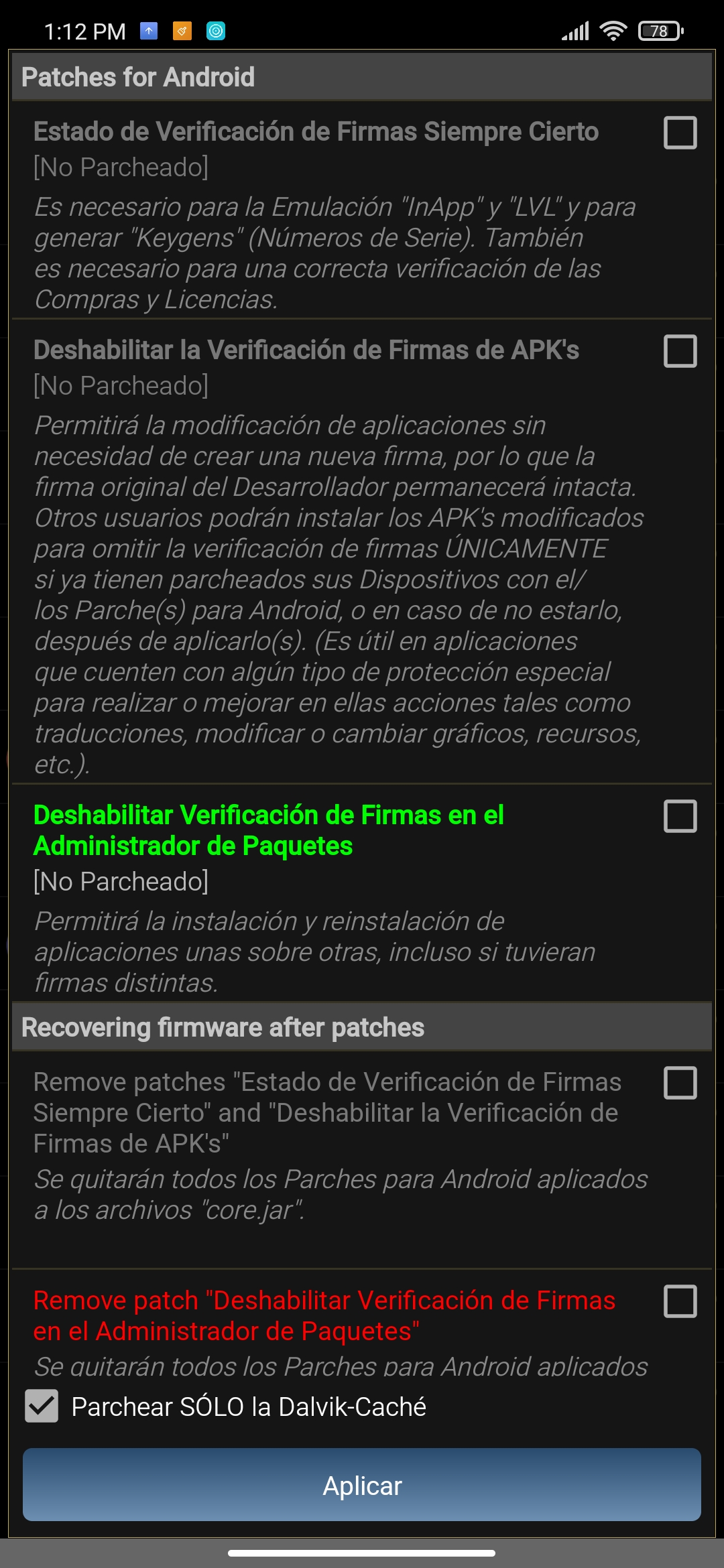Uncheck "Parchear SÓLO la Dalvik-Caché"
Viewport: 724px width, 1568px height.
[42, 1406]
